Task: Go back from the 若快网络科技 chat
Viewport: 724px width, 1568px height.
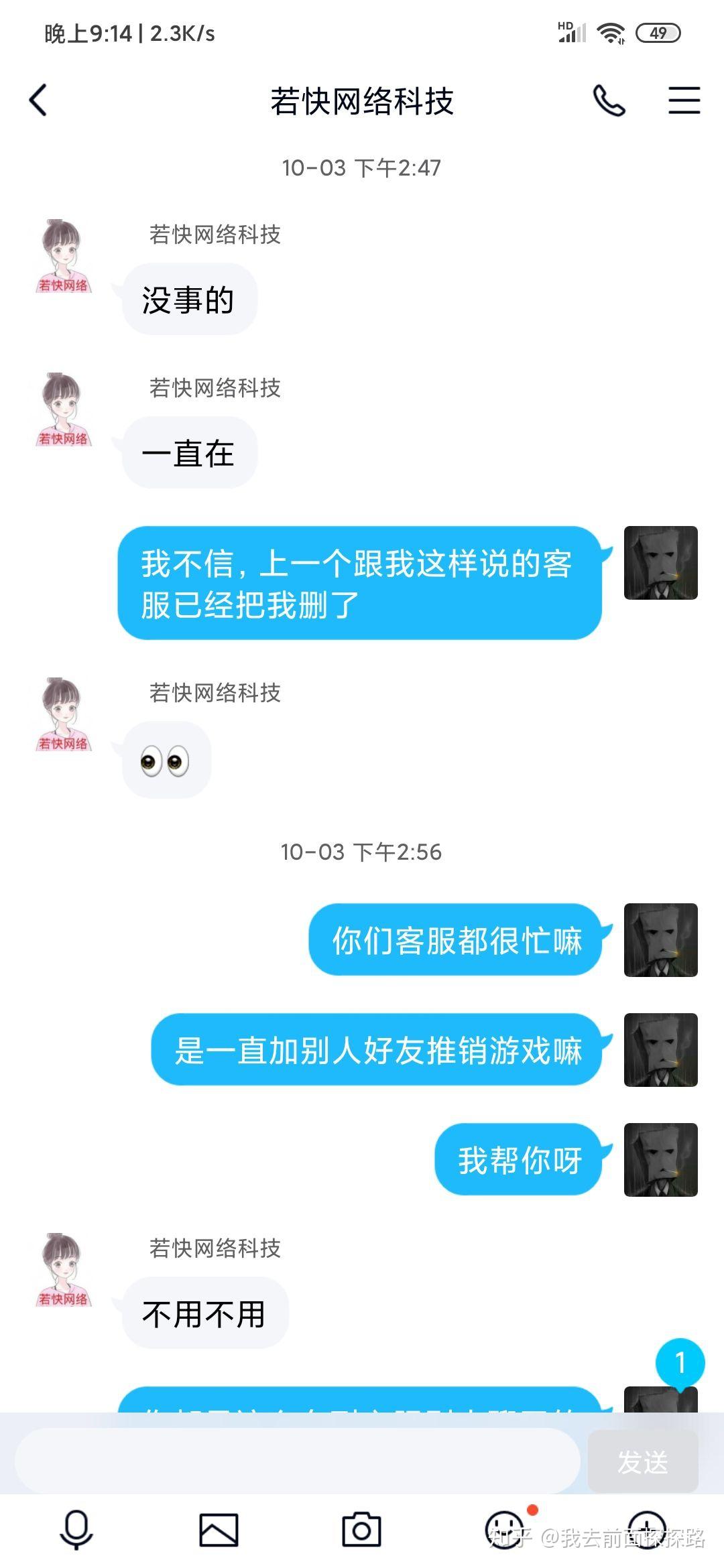Action: coord(38,101)
